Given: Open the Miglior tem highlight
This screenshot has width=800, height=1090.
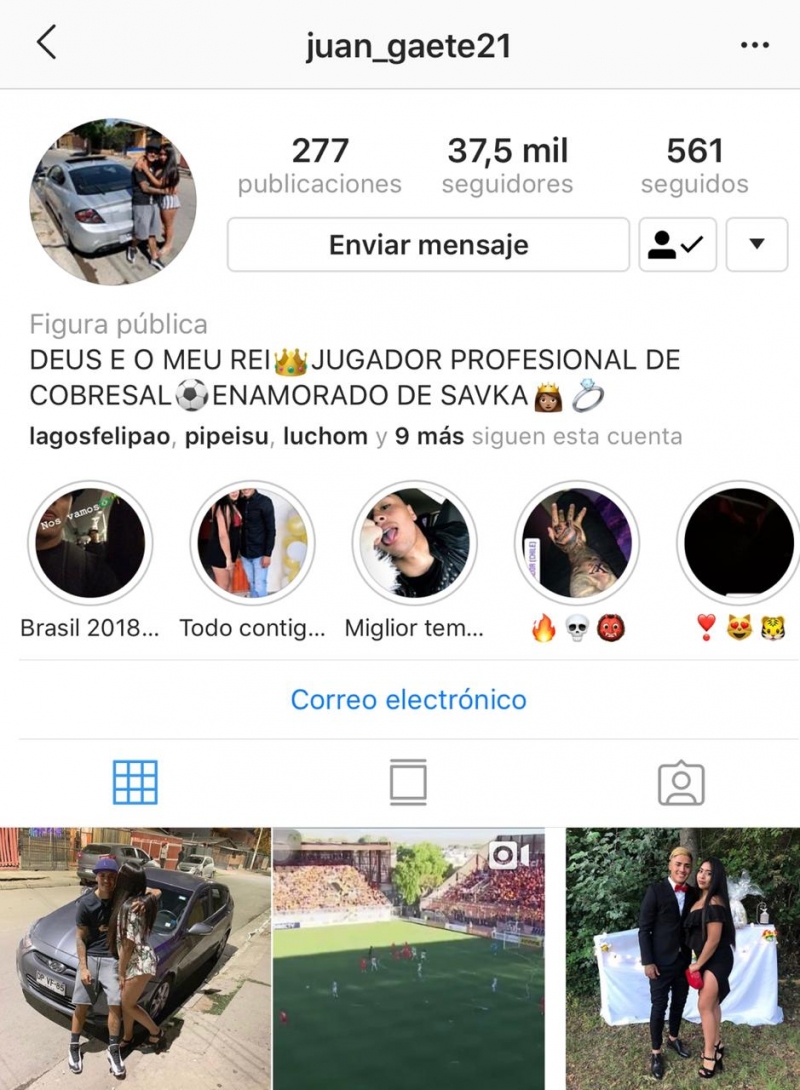Looking at the screenshot, I should (413, 542).
